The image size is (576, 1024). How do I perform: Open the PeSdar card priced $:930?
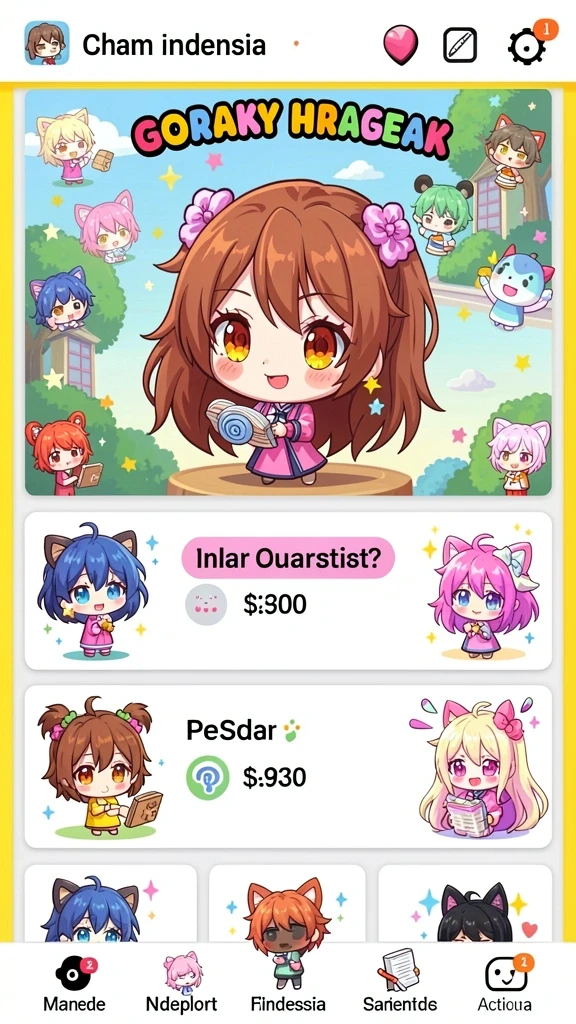tap(288, 766)
